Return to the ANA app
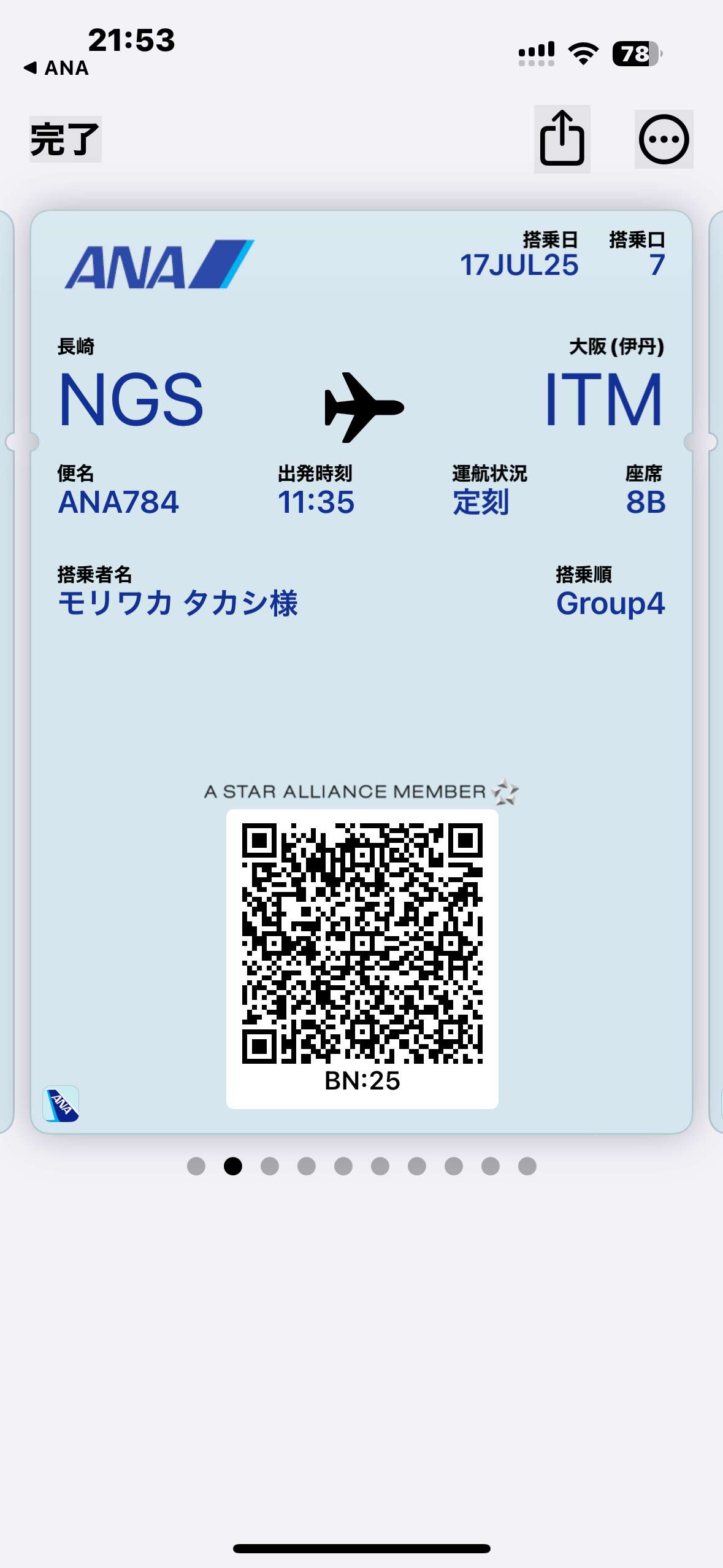This screenshot has width=723, height=1568. (x=56, y=67)
